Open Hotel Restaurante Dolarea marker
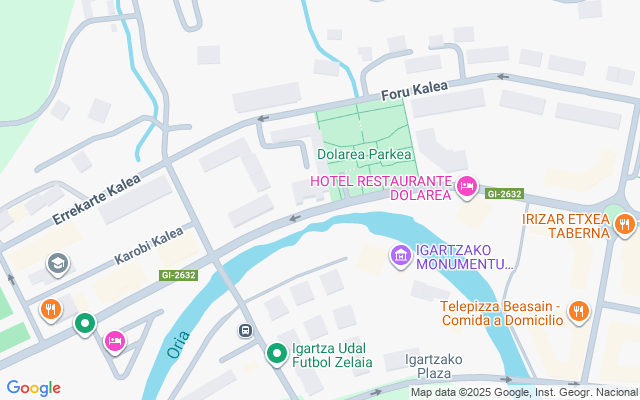 coord(466,186)
